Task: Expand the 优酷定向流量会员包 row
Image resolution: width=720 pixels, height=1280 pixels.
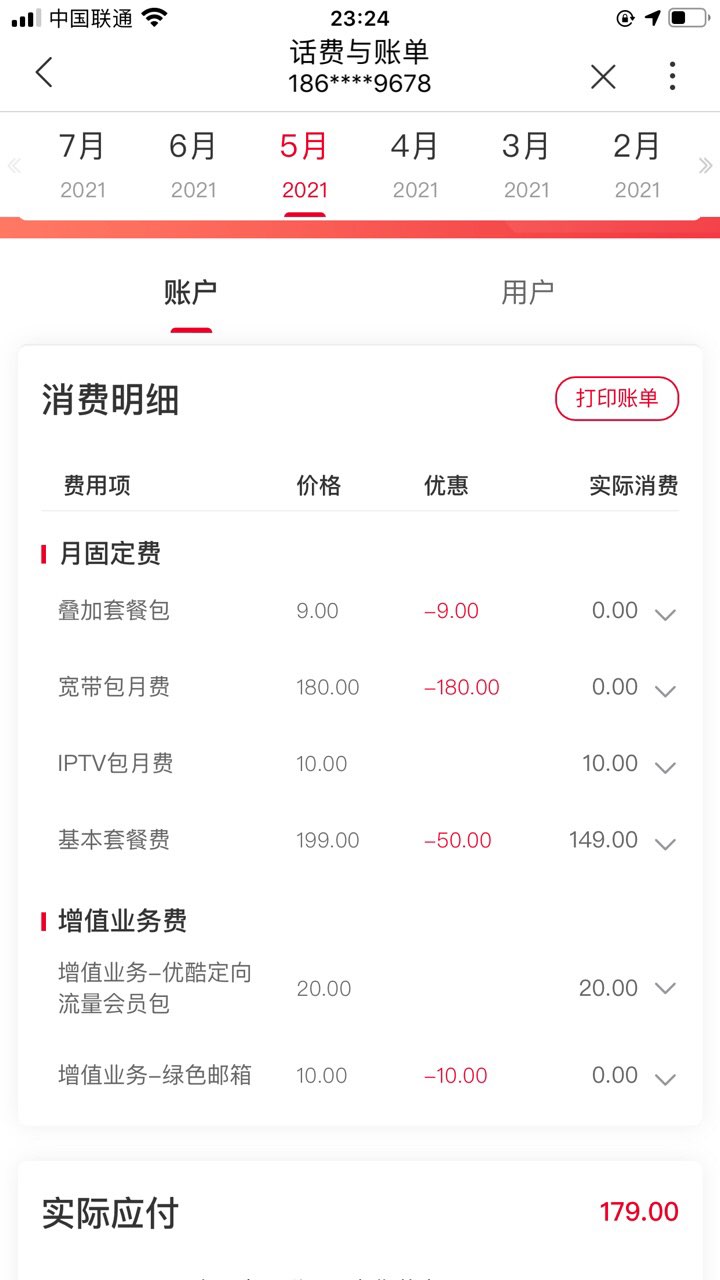Action: coord(665,988)
